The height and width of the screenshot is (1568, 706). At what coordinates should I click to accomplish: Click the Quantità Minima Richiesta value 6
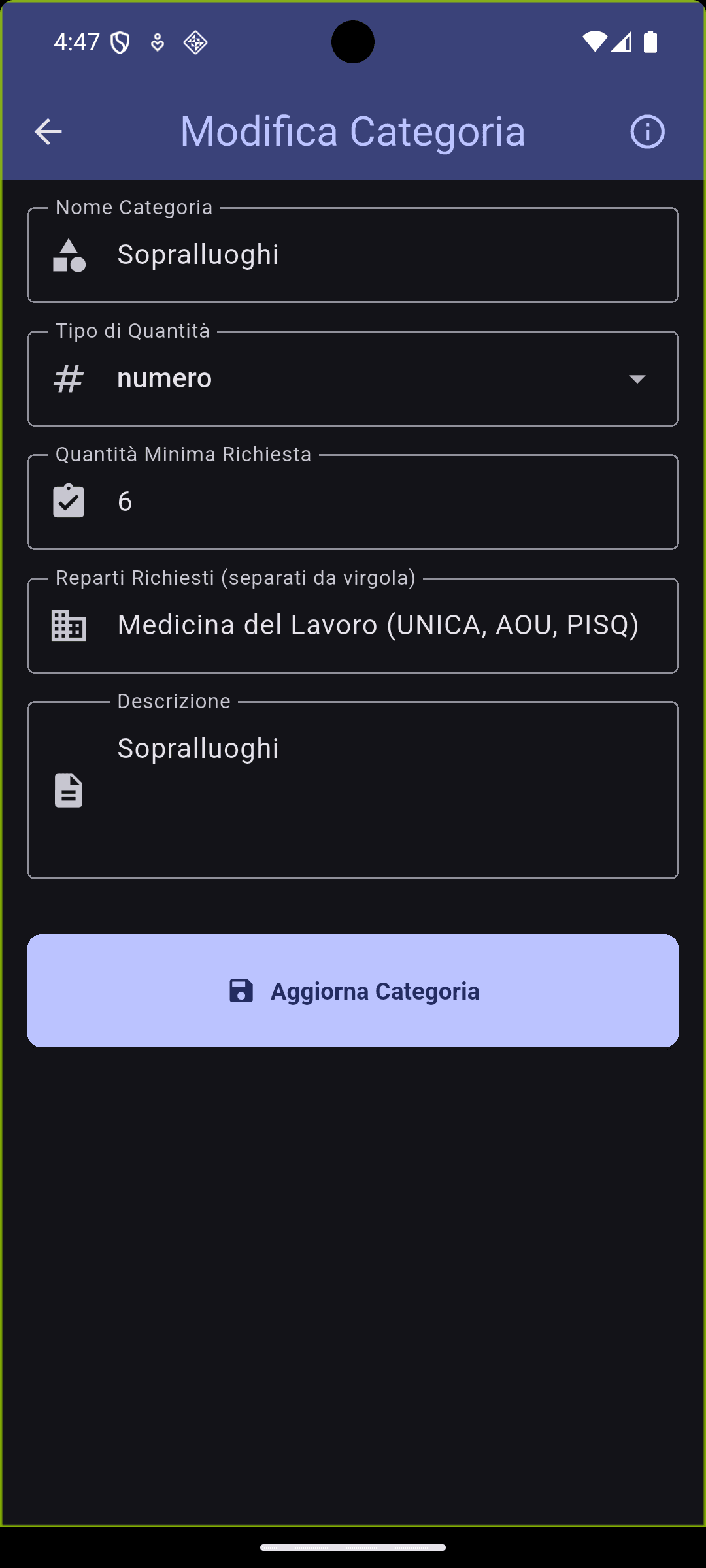(x=353, y=501)
